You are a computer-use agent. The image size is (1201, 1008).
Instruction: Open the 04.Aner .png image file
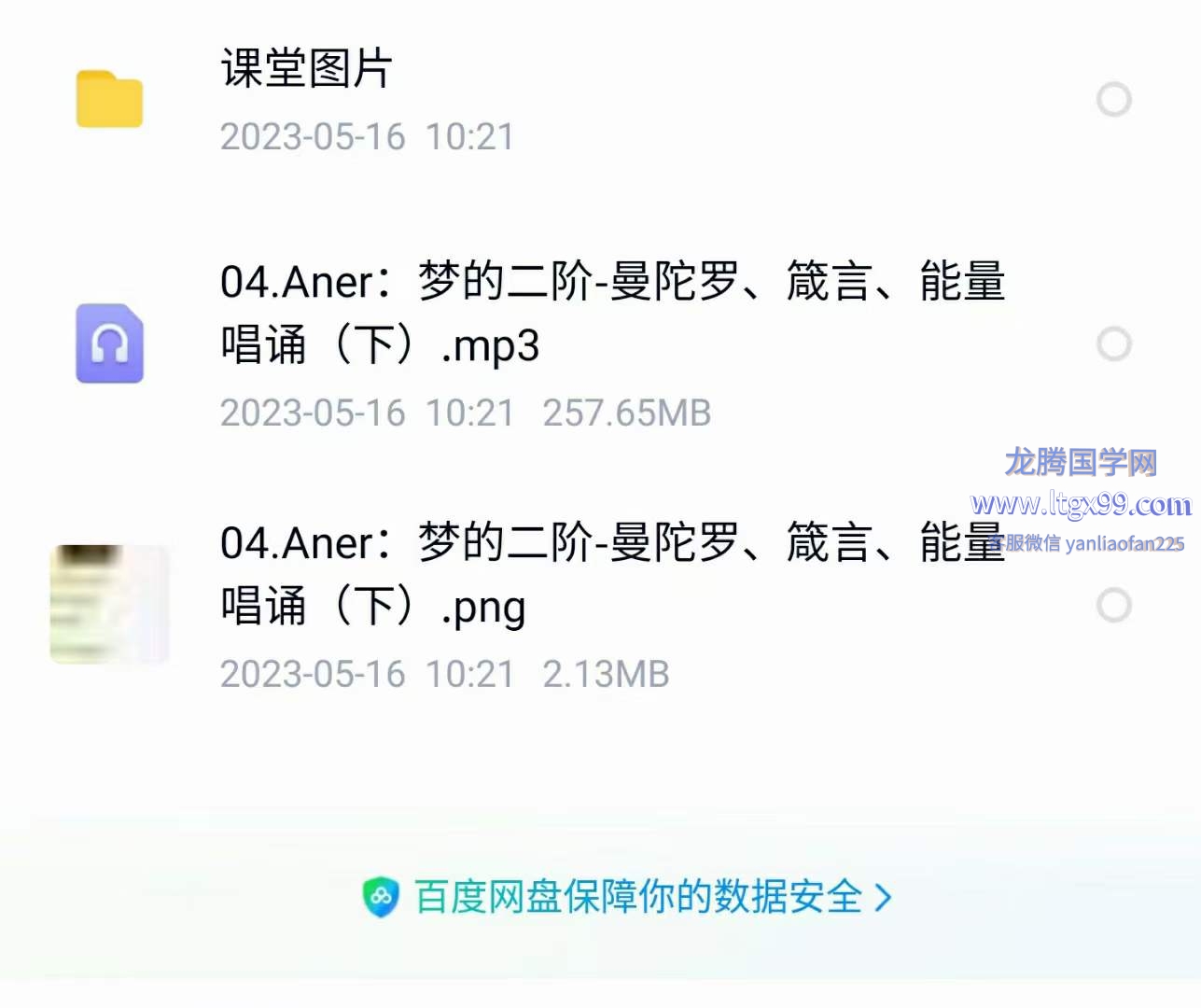tap(611, 574)
